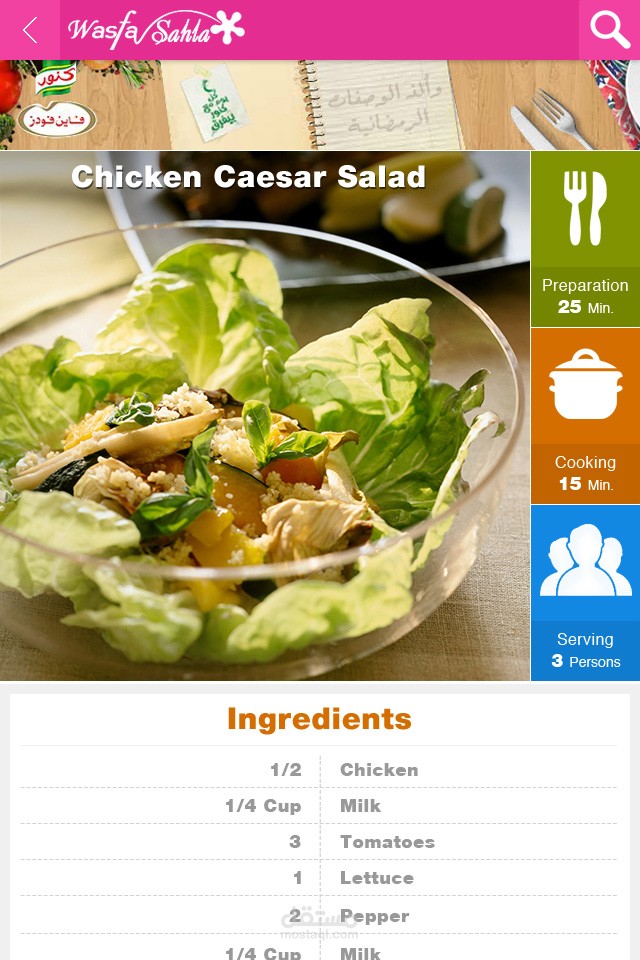This screenshot has width=640, height=960.
Task: Go back using the top arrow
Action: pyautogui.click(x=30, y=30)
